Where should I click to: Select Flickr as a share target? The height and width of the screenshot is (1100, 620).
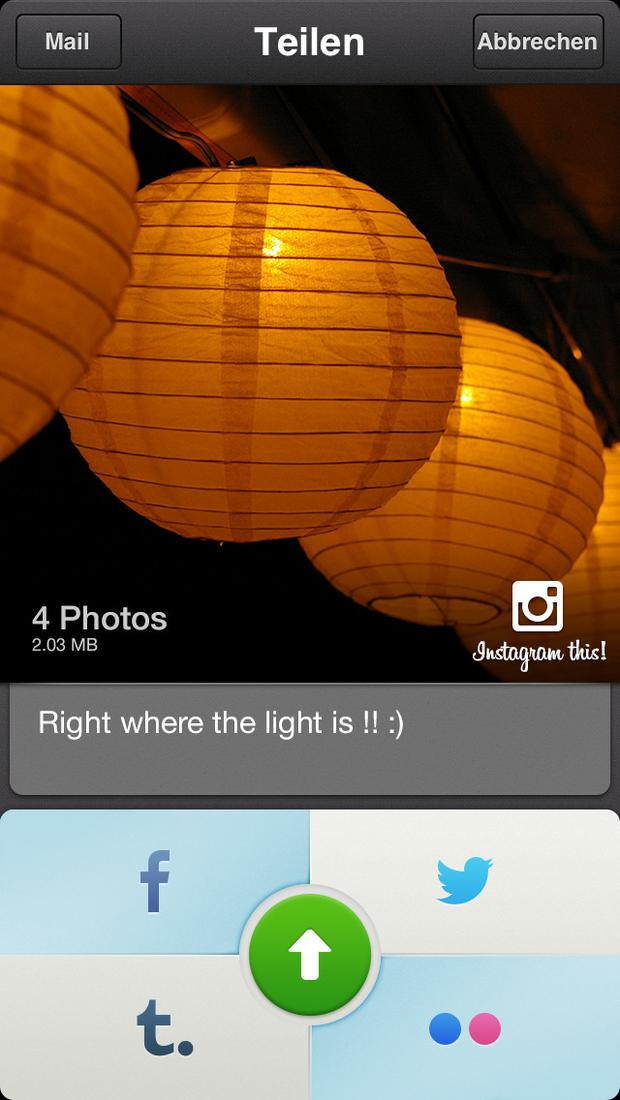click(465, 1029)
